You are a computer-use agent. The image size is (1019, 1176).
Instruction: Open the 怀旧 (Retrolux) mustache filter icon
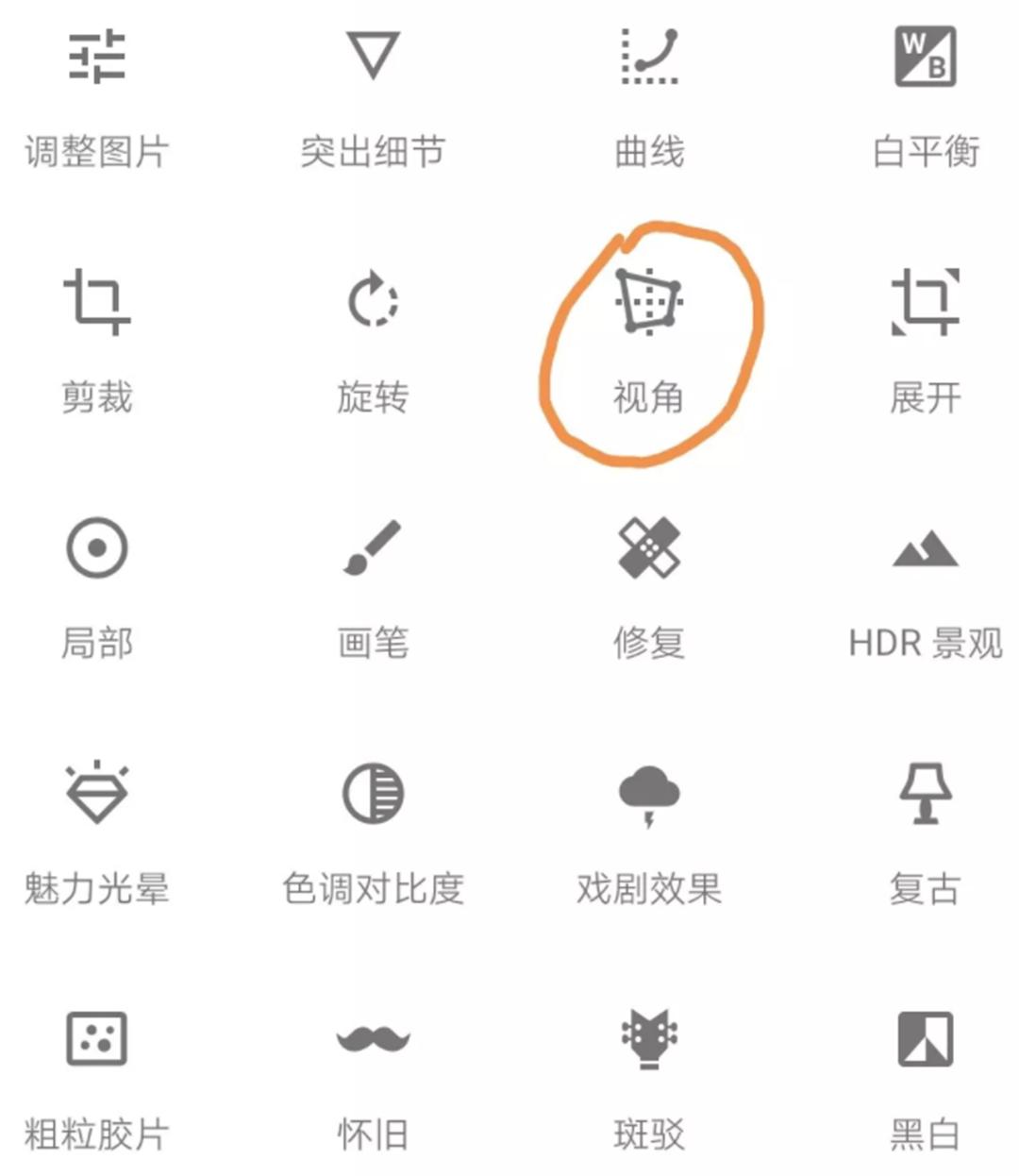click(372, 1038)
